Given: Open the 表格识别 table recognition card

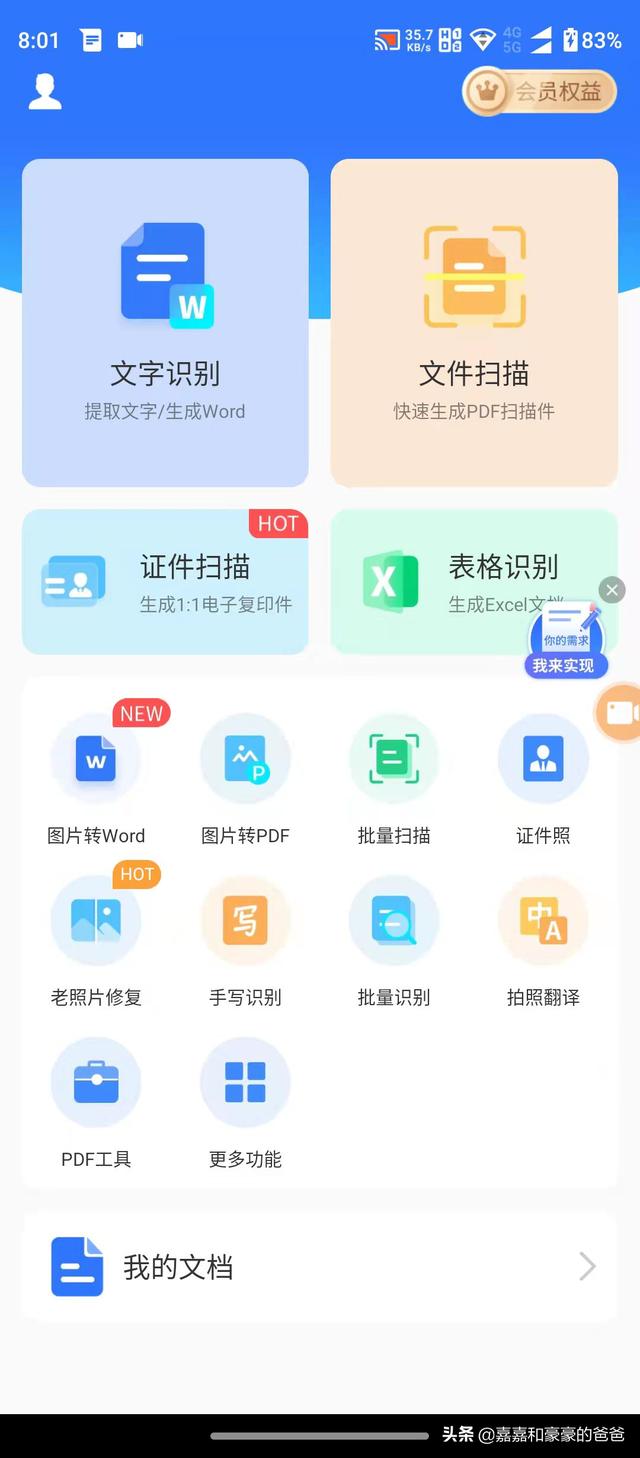Looking at the screenshot, I should point(474,582).
